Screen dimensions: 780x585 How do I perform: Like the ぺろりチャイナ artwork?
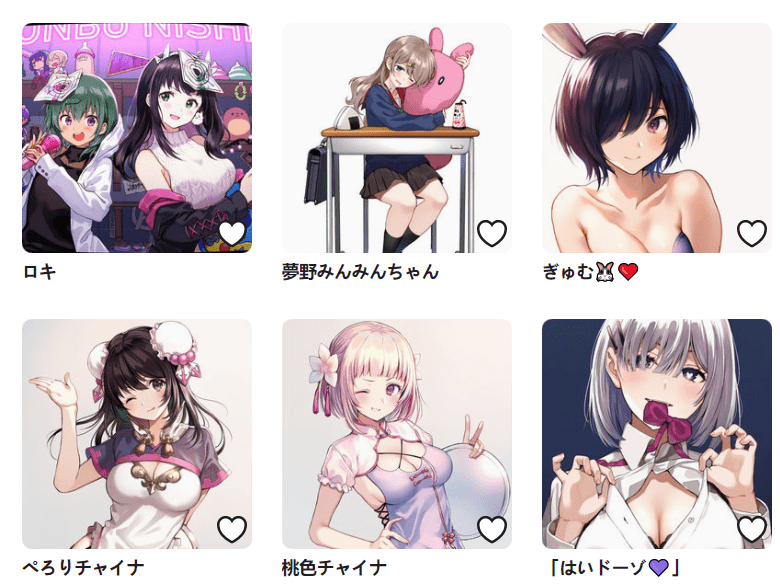(x=232, y=529)
